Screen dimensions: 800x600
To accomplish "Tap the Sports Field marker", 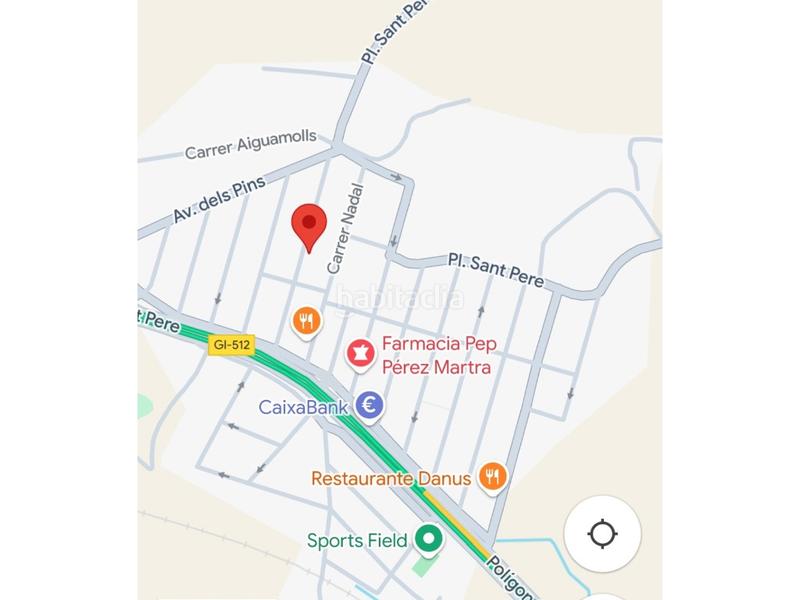I will point(430,540).
